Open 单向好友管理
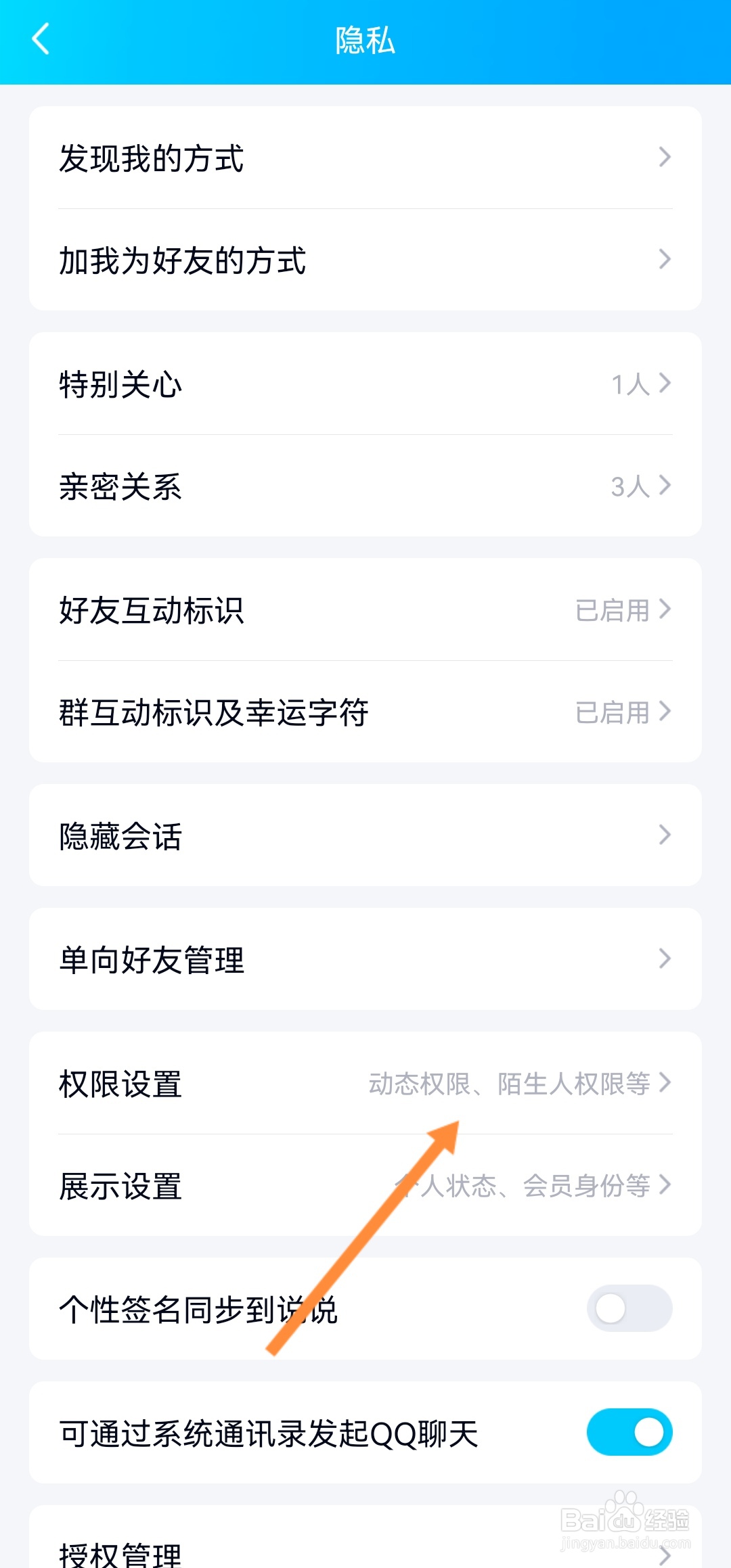Viewport: 731px width, 1568px height. tap(365, 959)
